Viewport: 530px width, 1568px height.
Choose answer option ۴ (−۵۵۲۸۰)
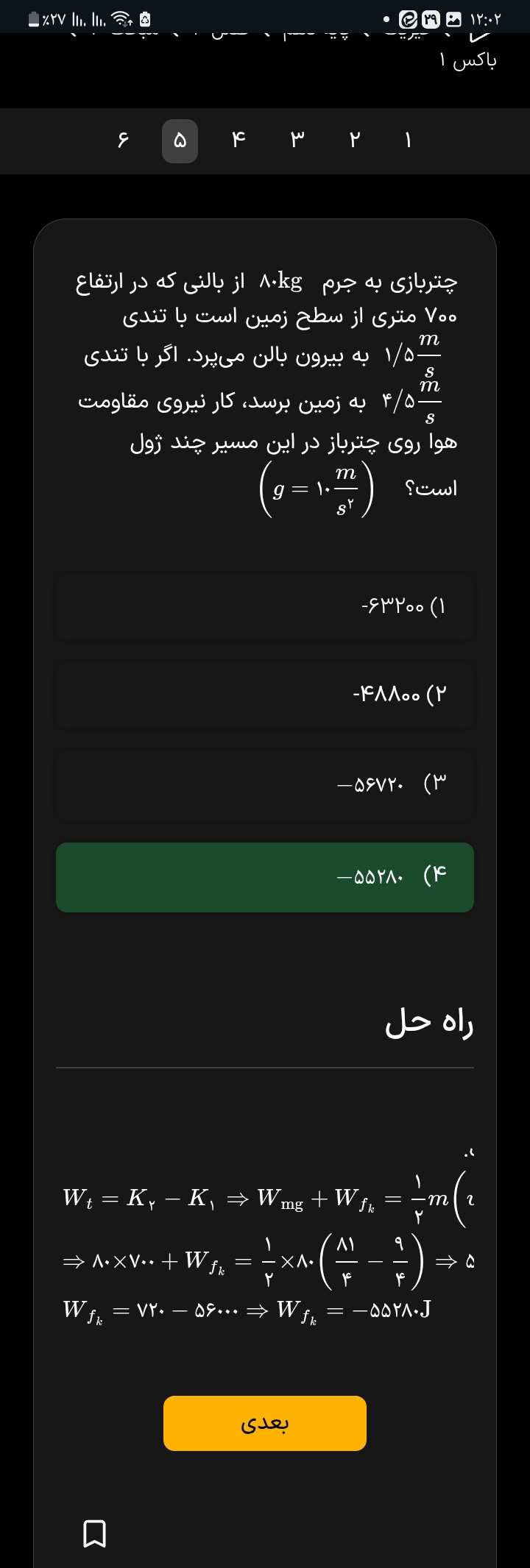click(265, 877)
